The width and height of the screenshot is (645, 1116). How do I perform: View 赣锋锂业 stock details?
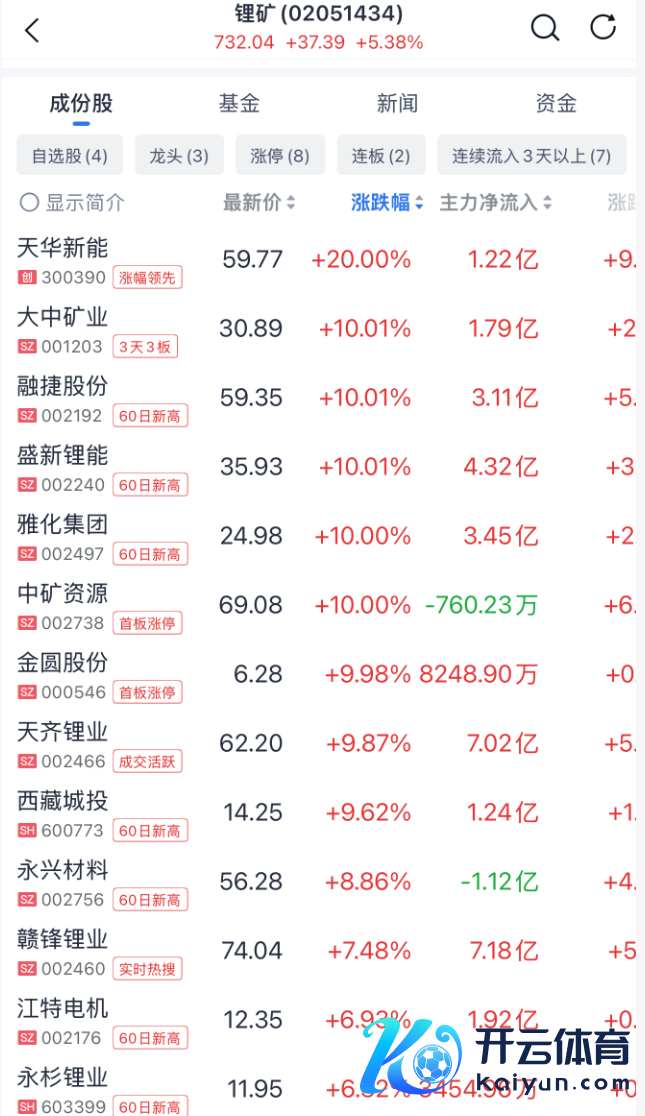[63, 939]
